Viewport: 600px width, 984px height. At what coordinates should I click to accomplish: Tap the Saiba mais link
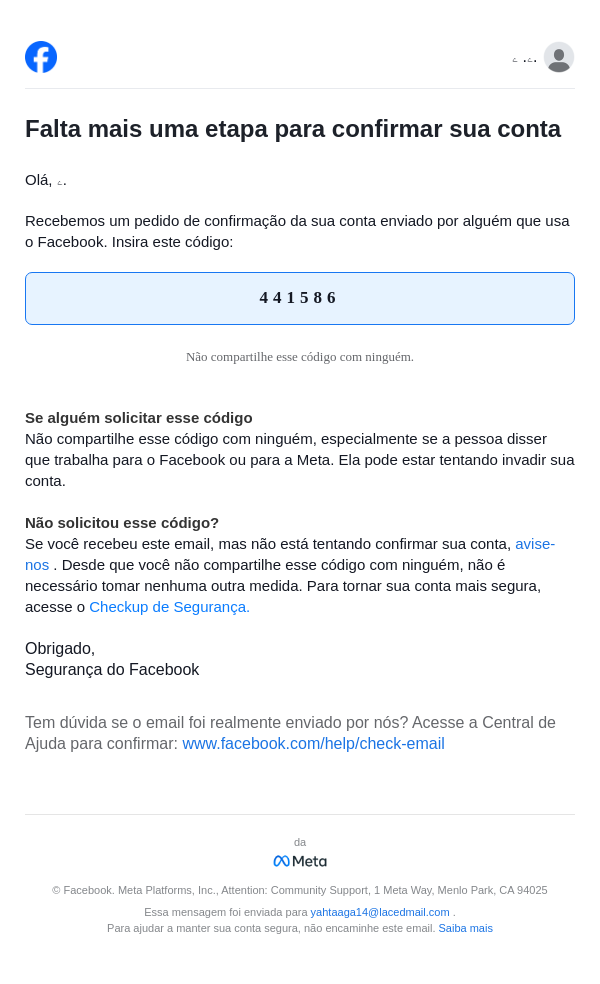[x=465, y=928]
